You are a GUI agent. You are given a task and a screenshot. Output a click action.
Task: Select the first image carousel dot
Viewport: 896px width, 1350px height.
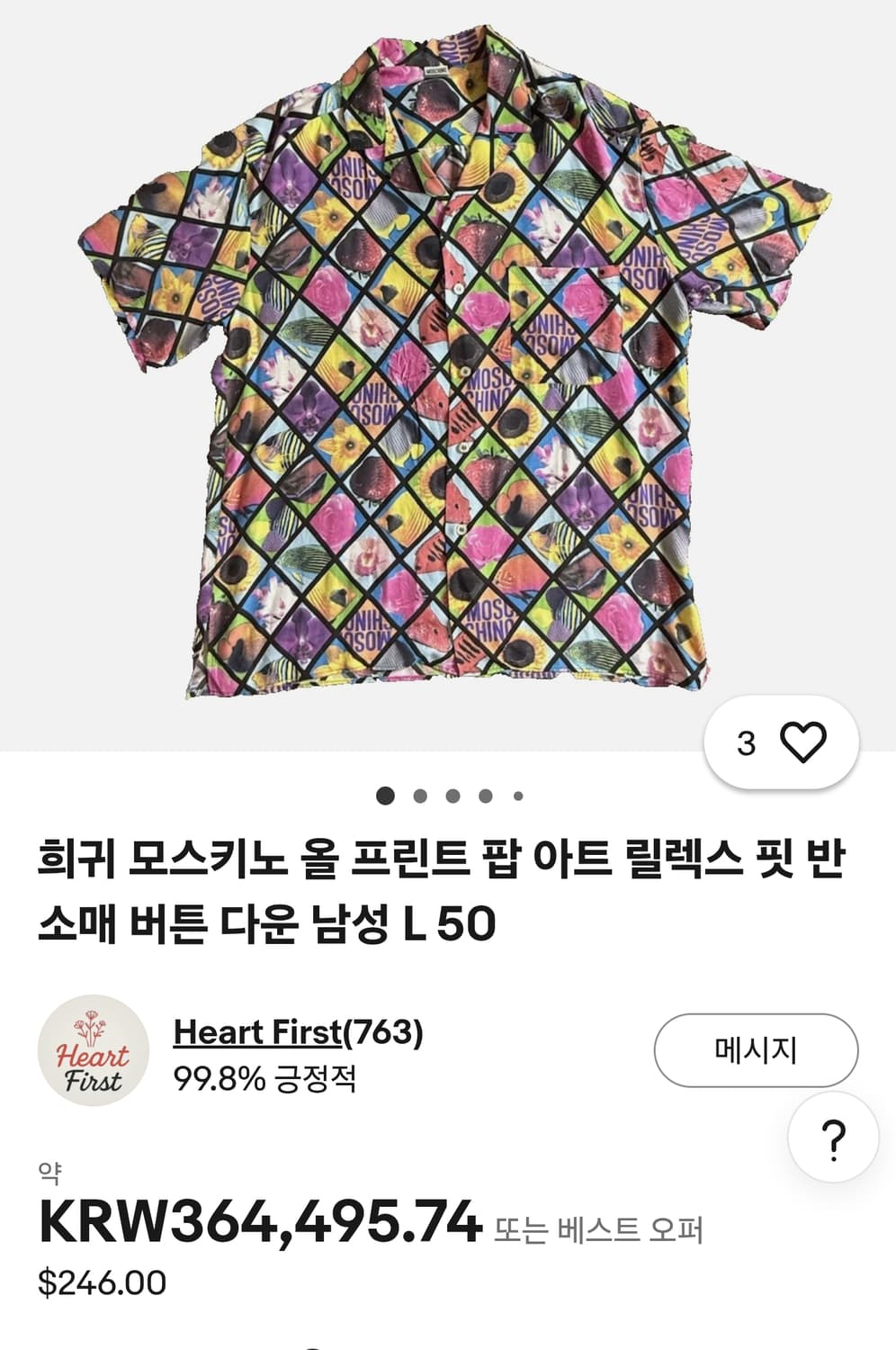point(384,796)
